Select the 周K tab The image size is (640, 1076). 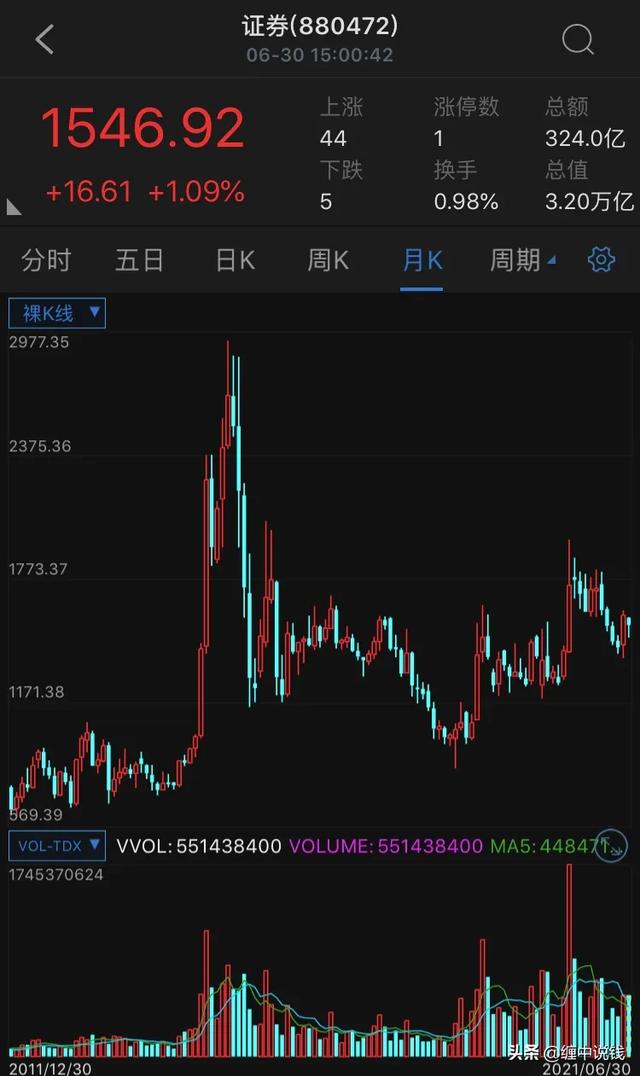(328, 261)
